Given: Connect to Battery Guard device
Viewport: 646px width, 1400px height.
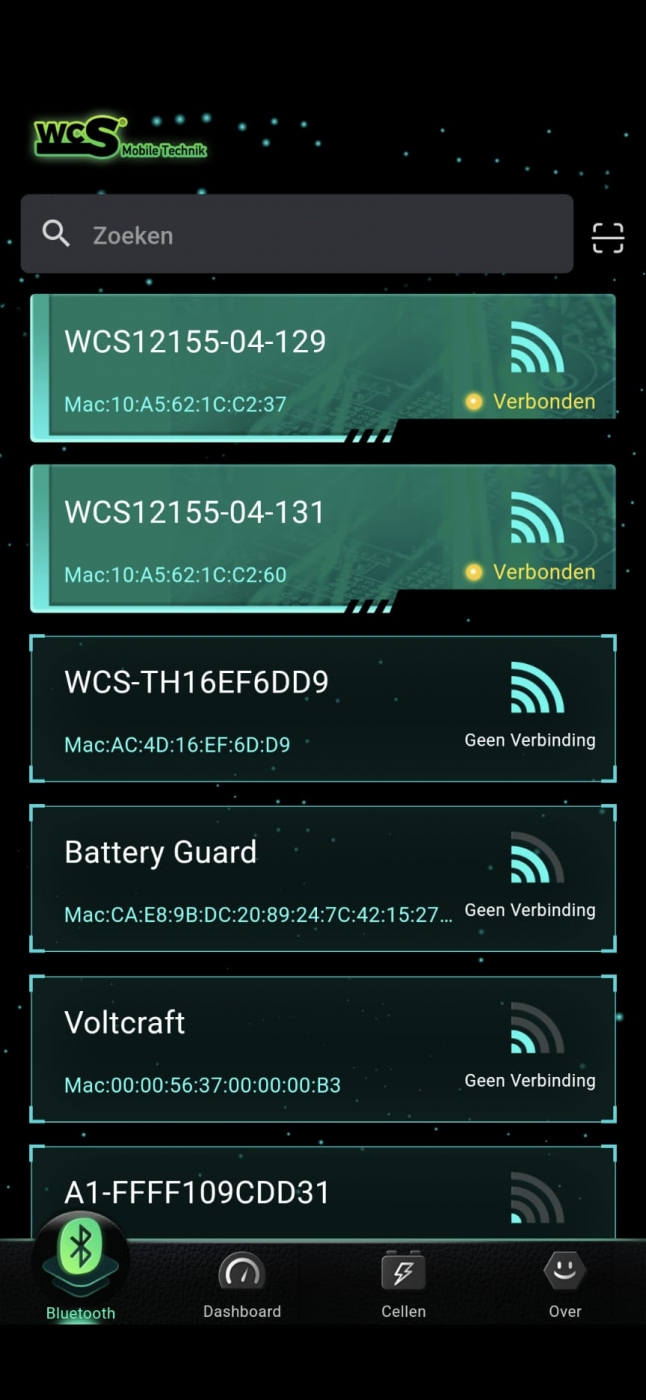Looking at the screenshot, I should pos(322,878).
